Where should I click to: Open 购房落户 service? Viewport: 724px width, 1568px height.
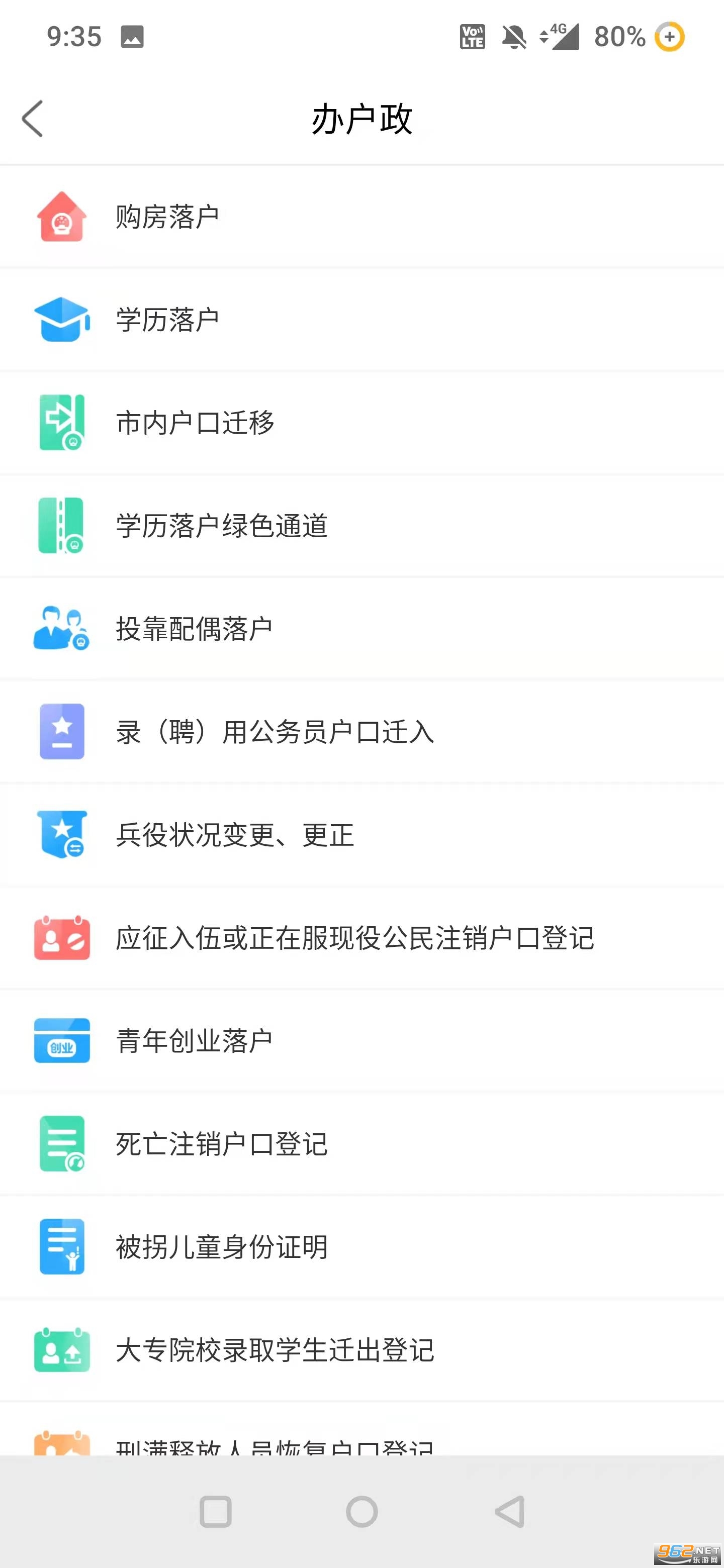[x=167, y=217]
